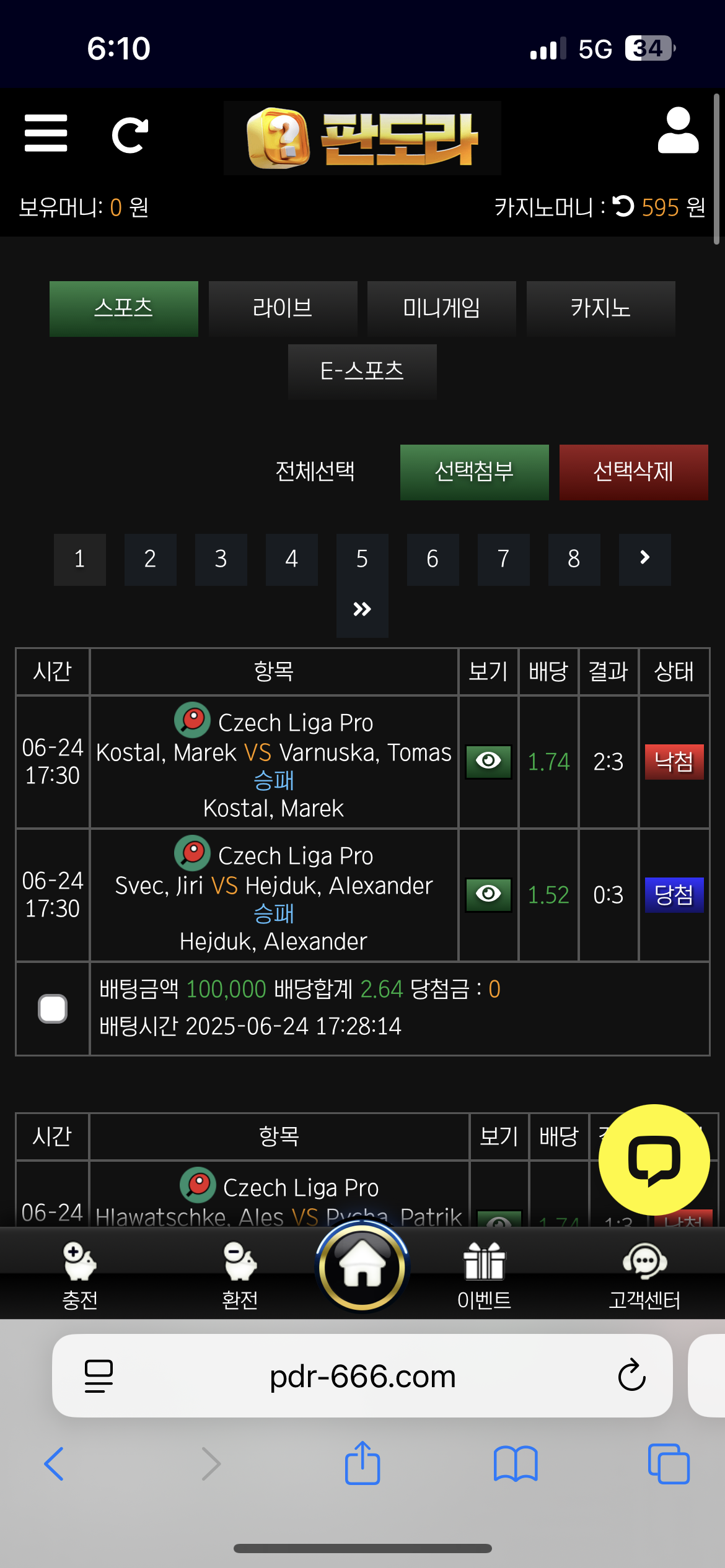Screen dimensions: 725x1568
Task: Open the yellow live chat bubble
Action: [654, 1159]
